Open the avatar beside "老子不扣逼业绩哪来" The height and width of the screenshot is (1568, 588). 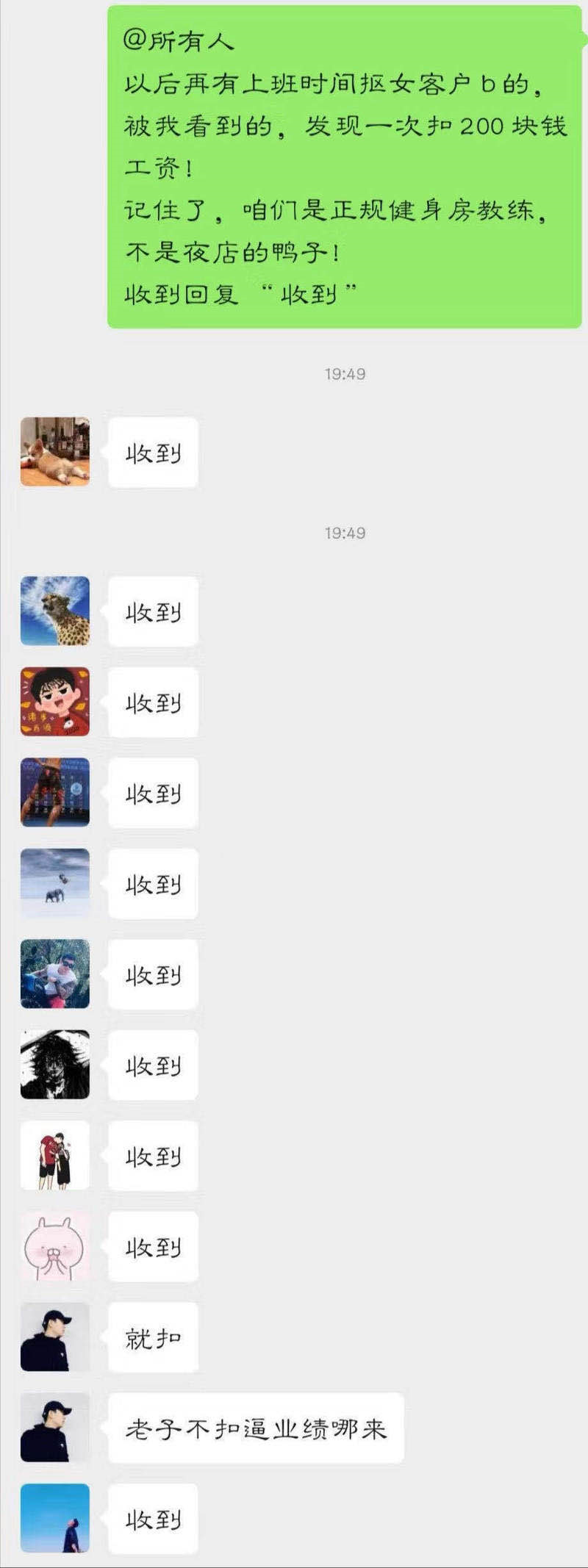(x=55, y=1428)
